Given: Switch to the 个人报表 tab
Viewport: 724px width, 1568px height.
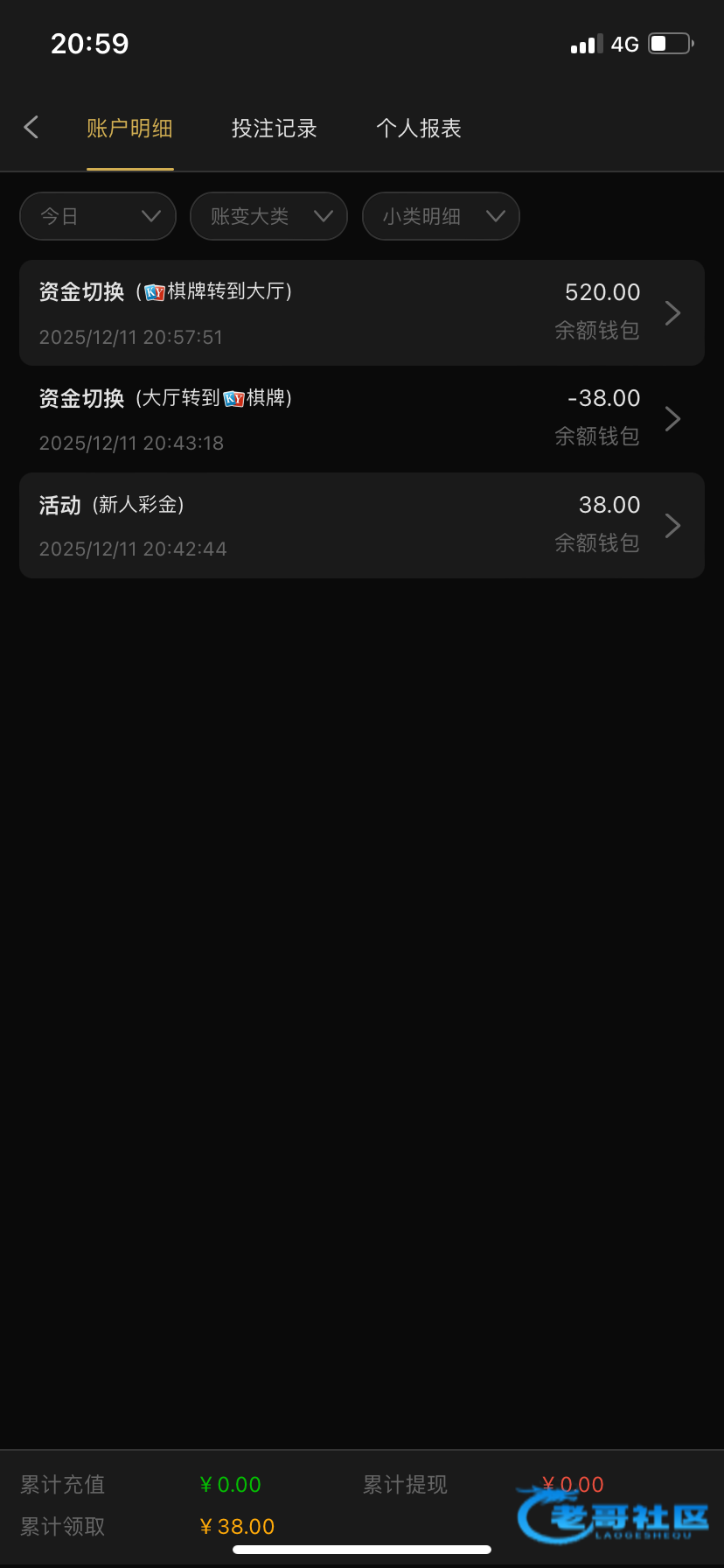Looking at the screenshot, I should 419,129.
